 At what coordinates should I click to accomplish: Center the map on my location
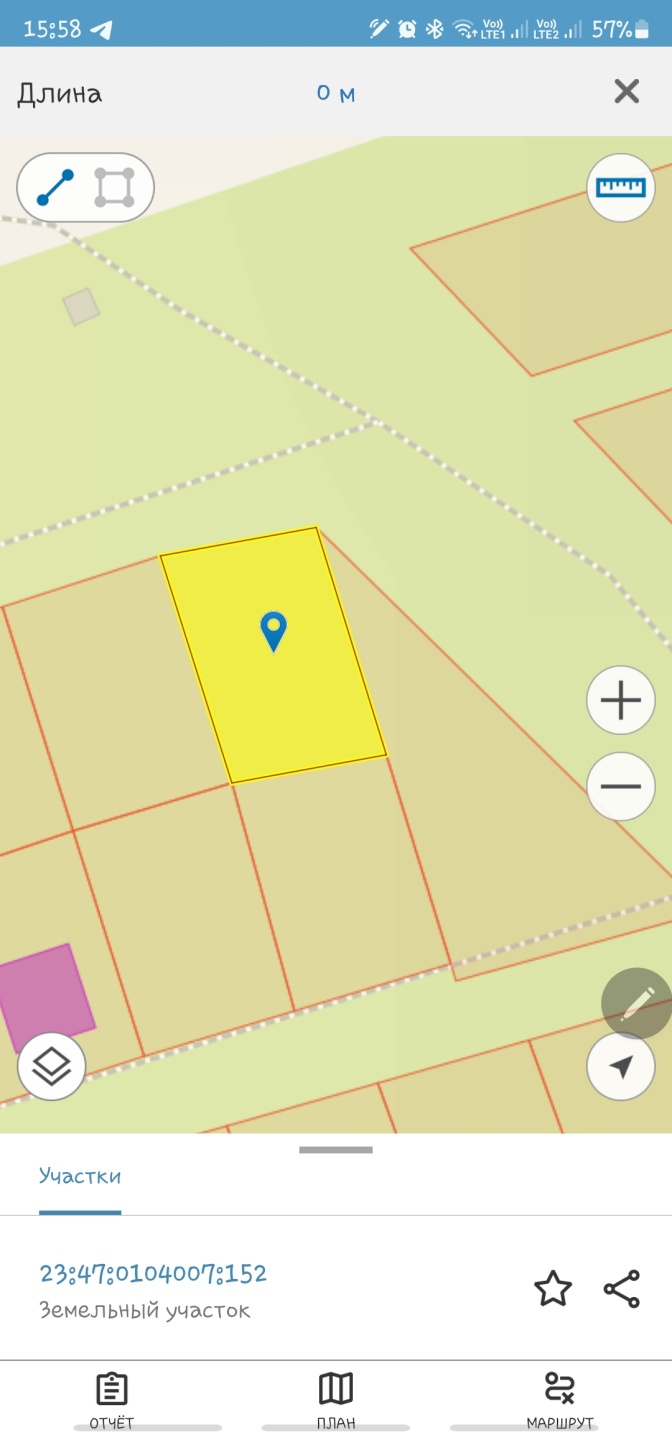620,1067
